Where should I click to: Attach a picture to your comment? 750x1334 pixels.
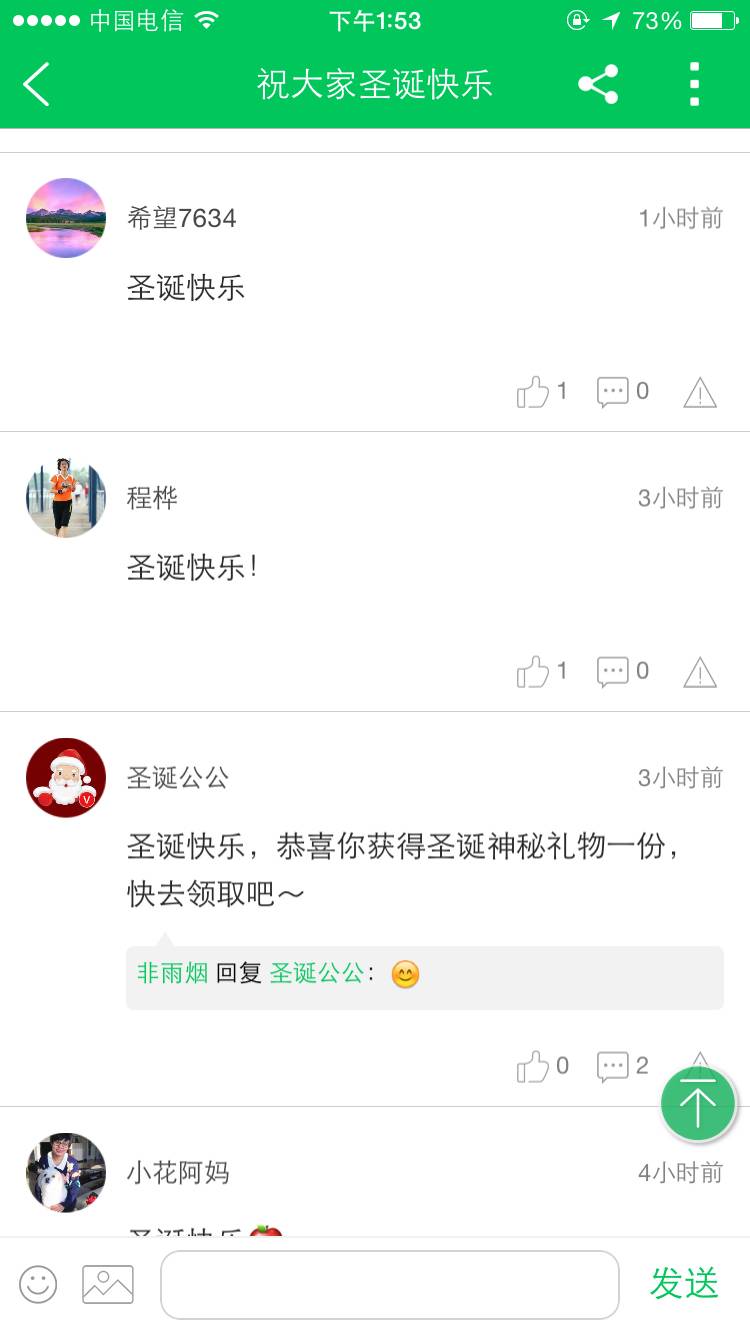coord(108,1284)
